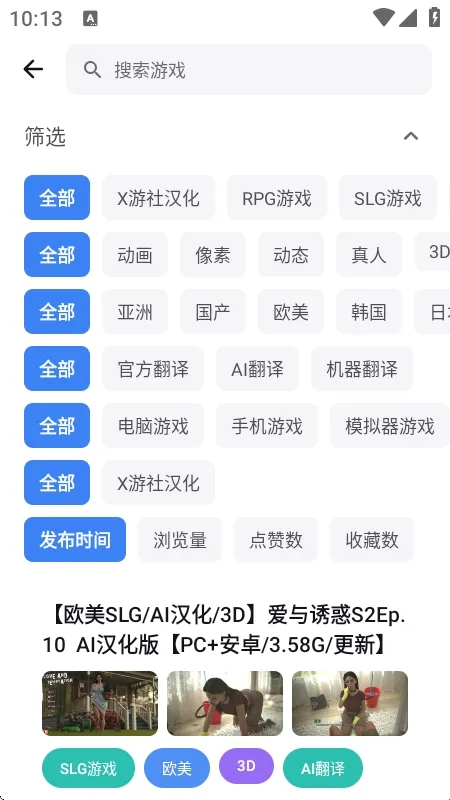The image size is (450, 800).
Task: Select the 机器翻译 chip
Action: [362, 369]
